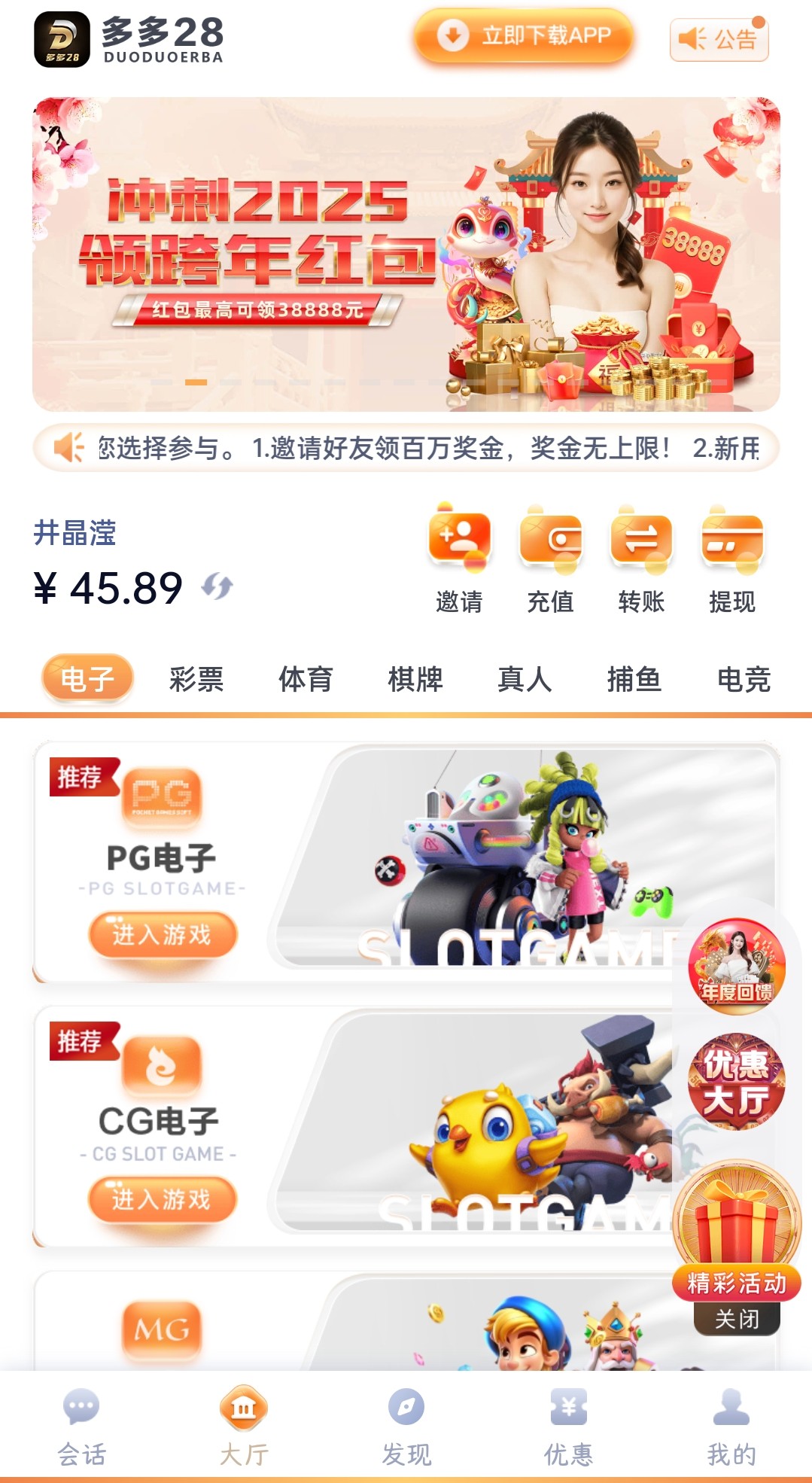812x1483 pixels.
Task: Open the 优惠大厅 floating shortcut
Action: [x=737, y=1082]
